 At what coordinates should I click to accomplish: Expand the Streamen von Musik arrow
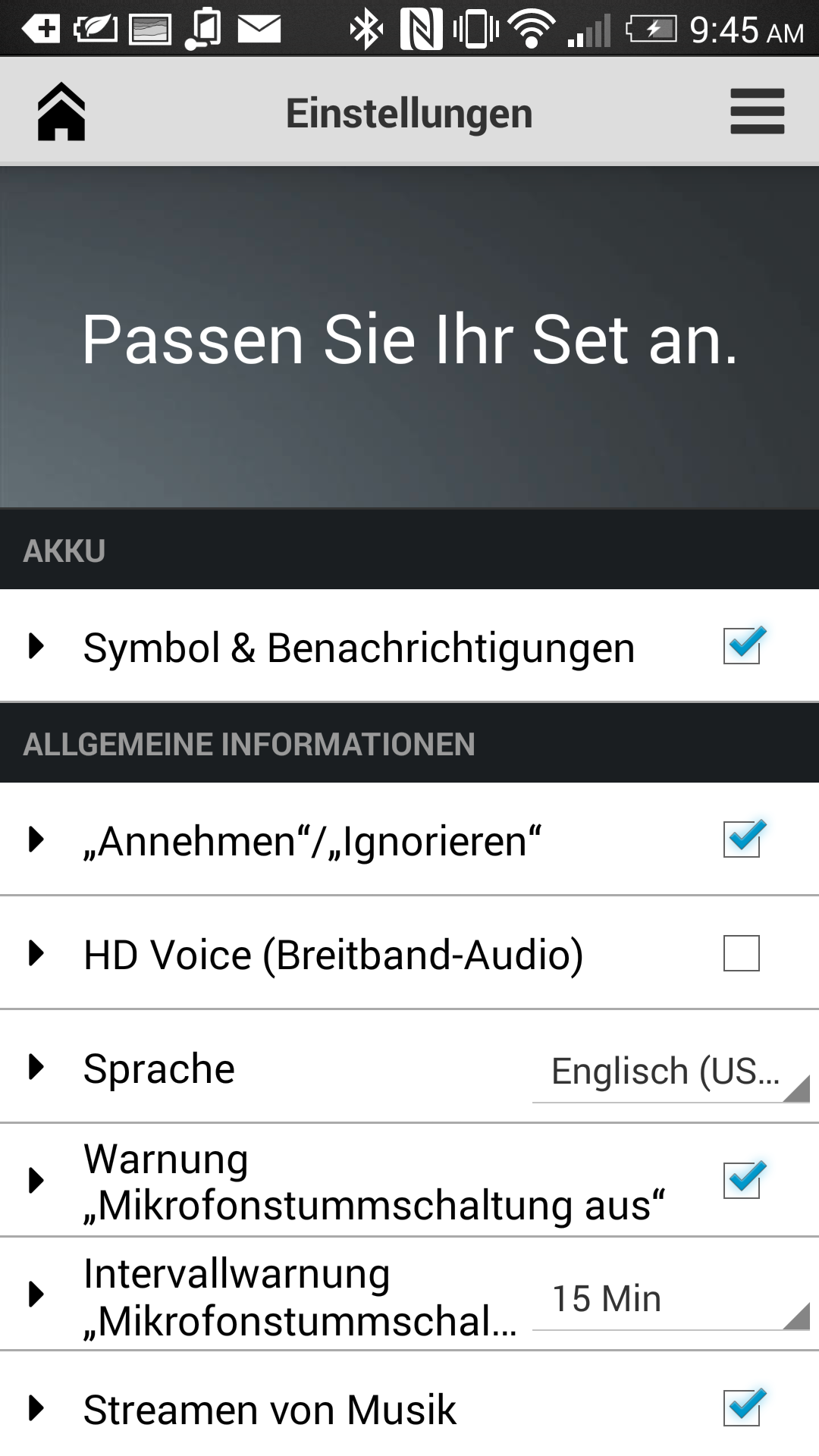[x=36, y=1408]
